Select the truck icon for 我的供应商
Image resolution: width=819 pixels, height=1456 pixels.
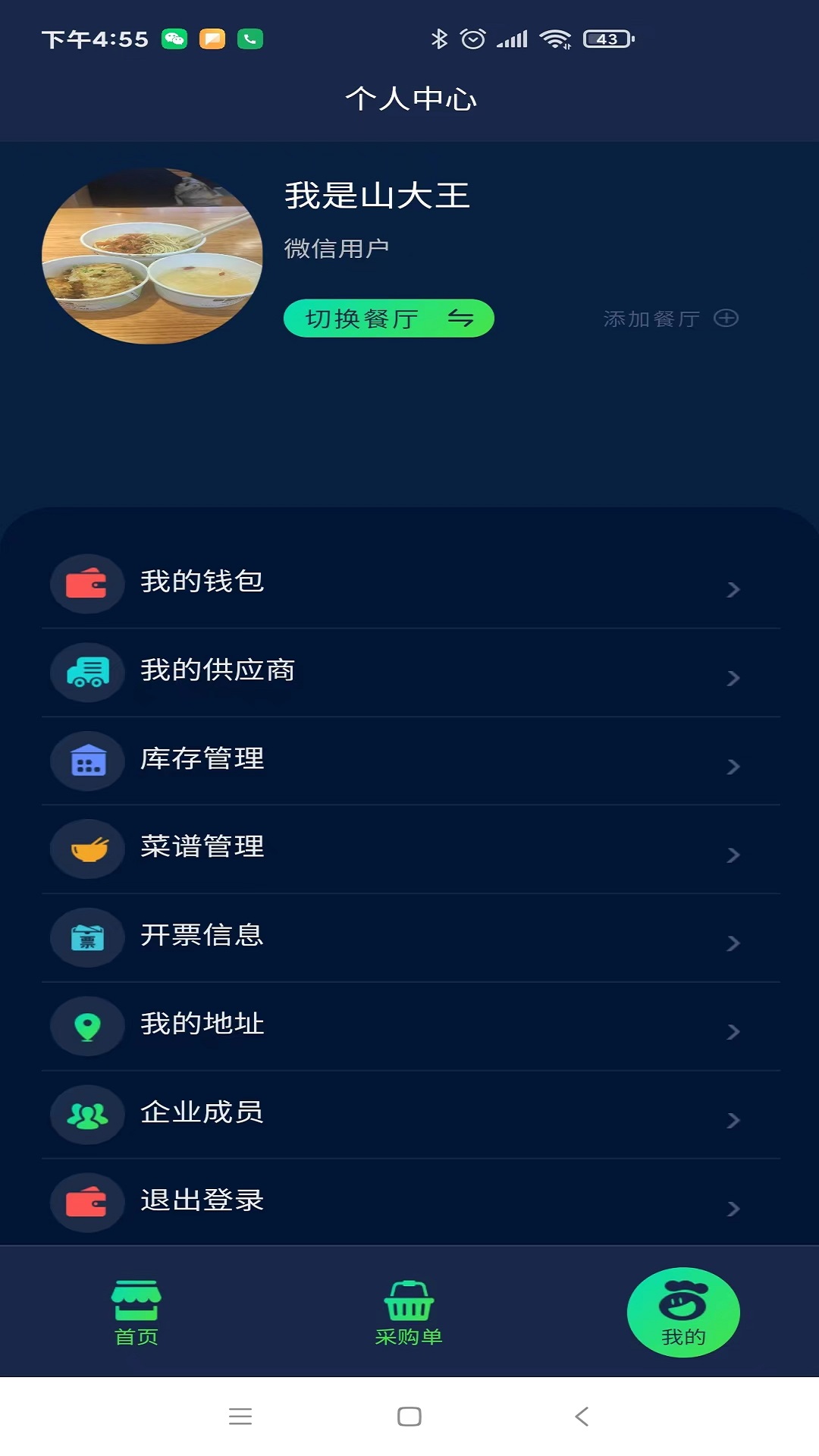(x=87, y=672)
